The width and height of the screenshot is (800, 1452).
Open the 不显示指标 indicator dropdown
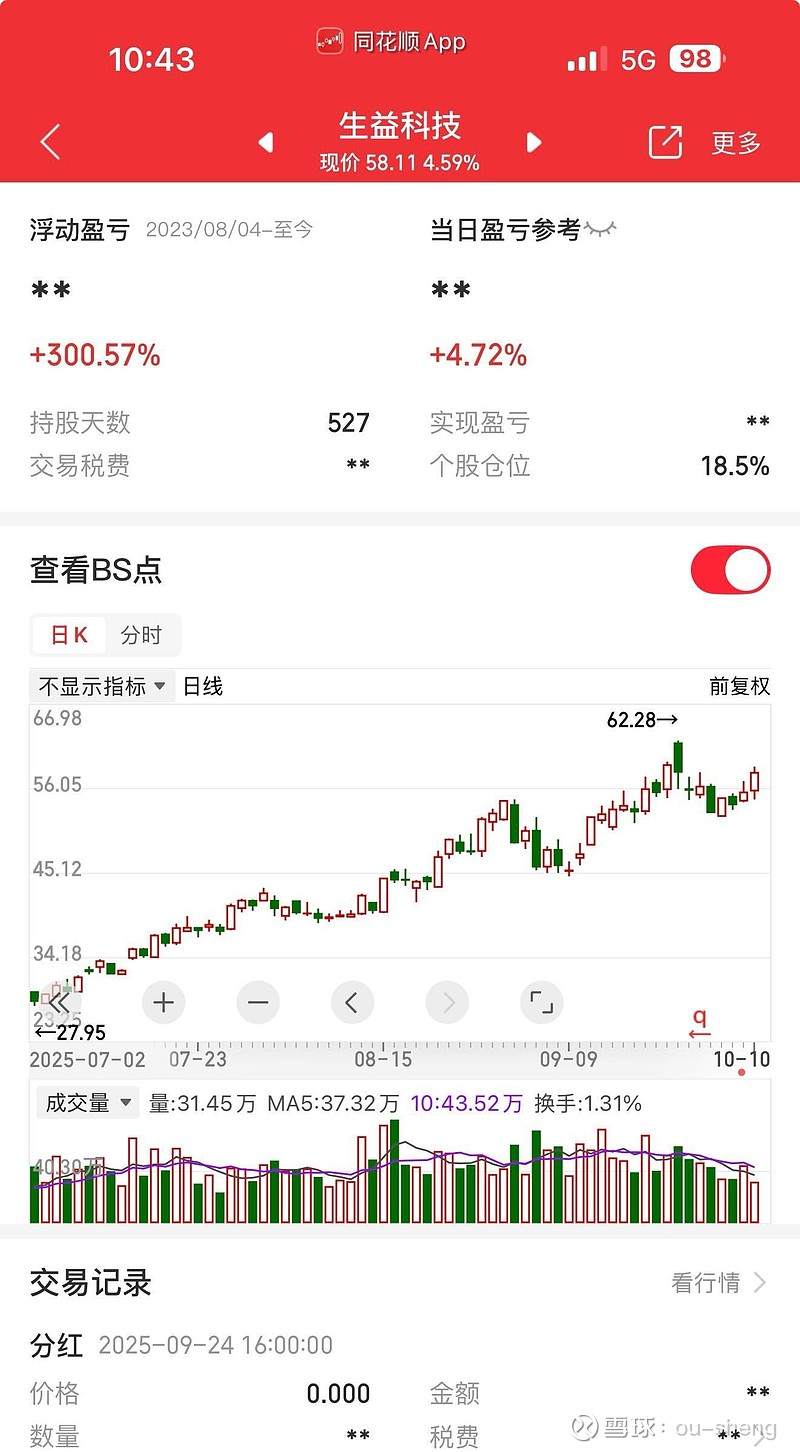(102, 686)
